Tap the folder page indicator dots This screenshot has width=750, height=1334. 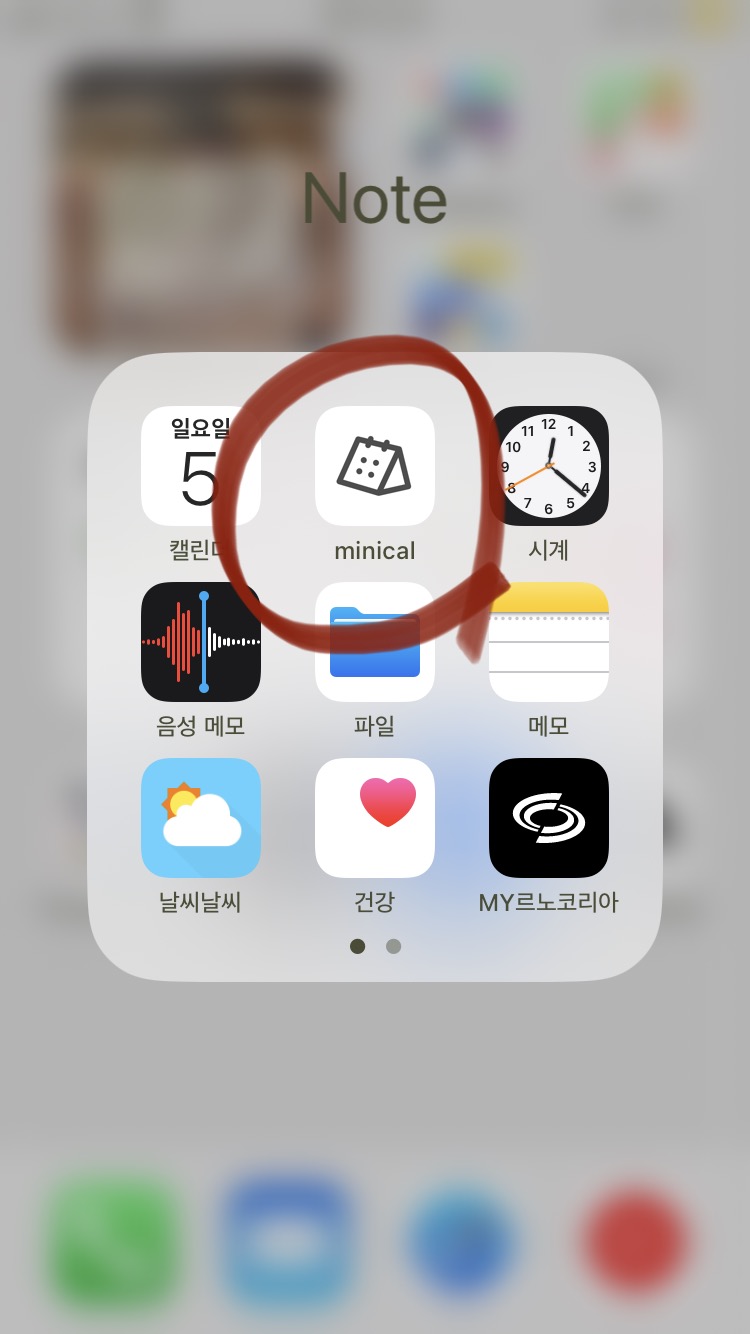[x=375, y=946]
